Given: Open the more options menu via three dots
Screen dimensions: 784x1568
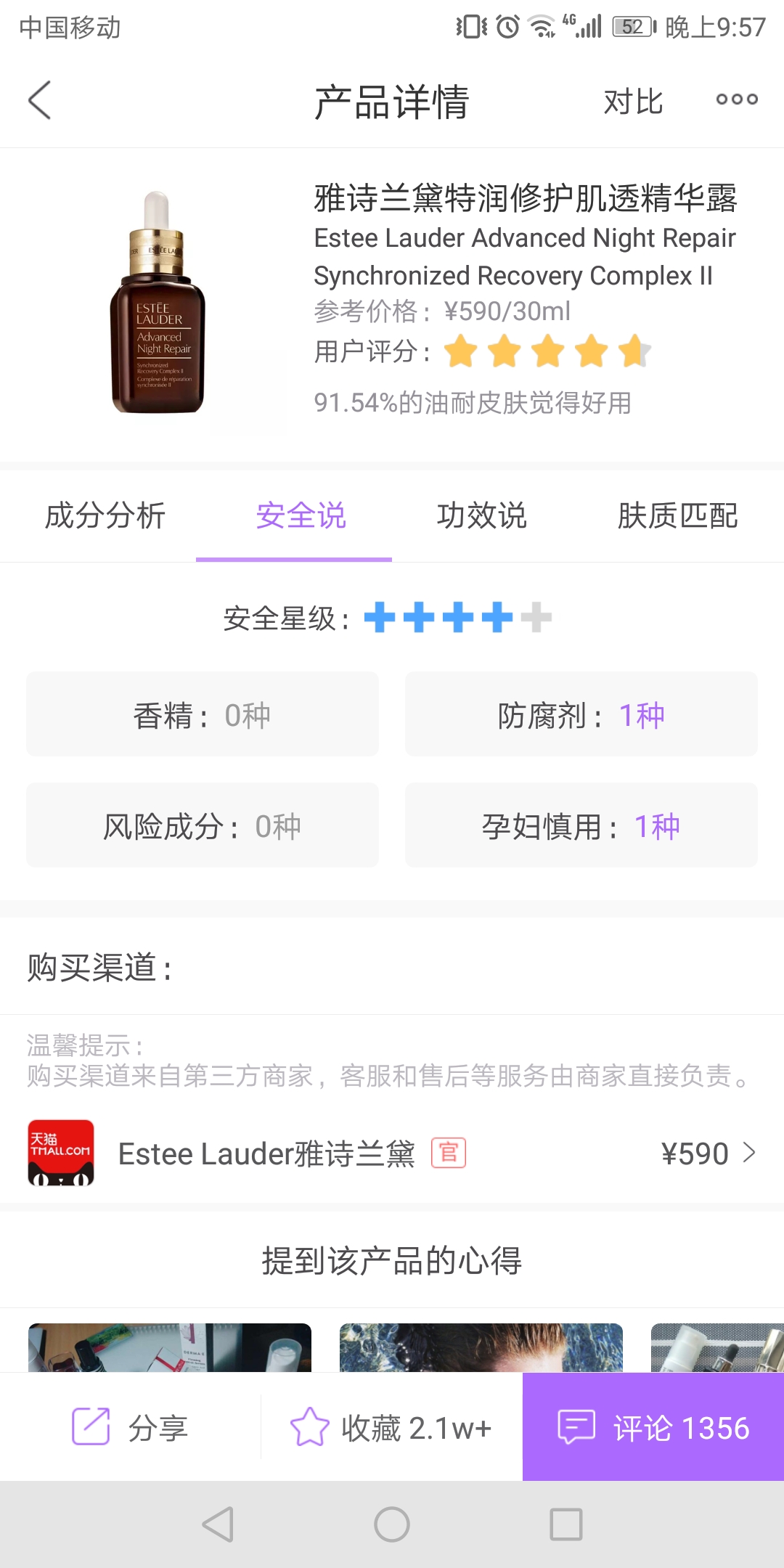Looking at the screenshot, I should (735, 100).
